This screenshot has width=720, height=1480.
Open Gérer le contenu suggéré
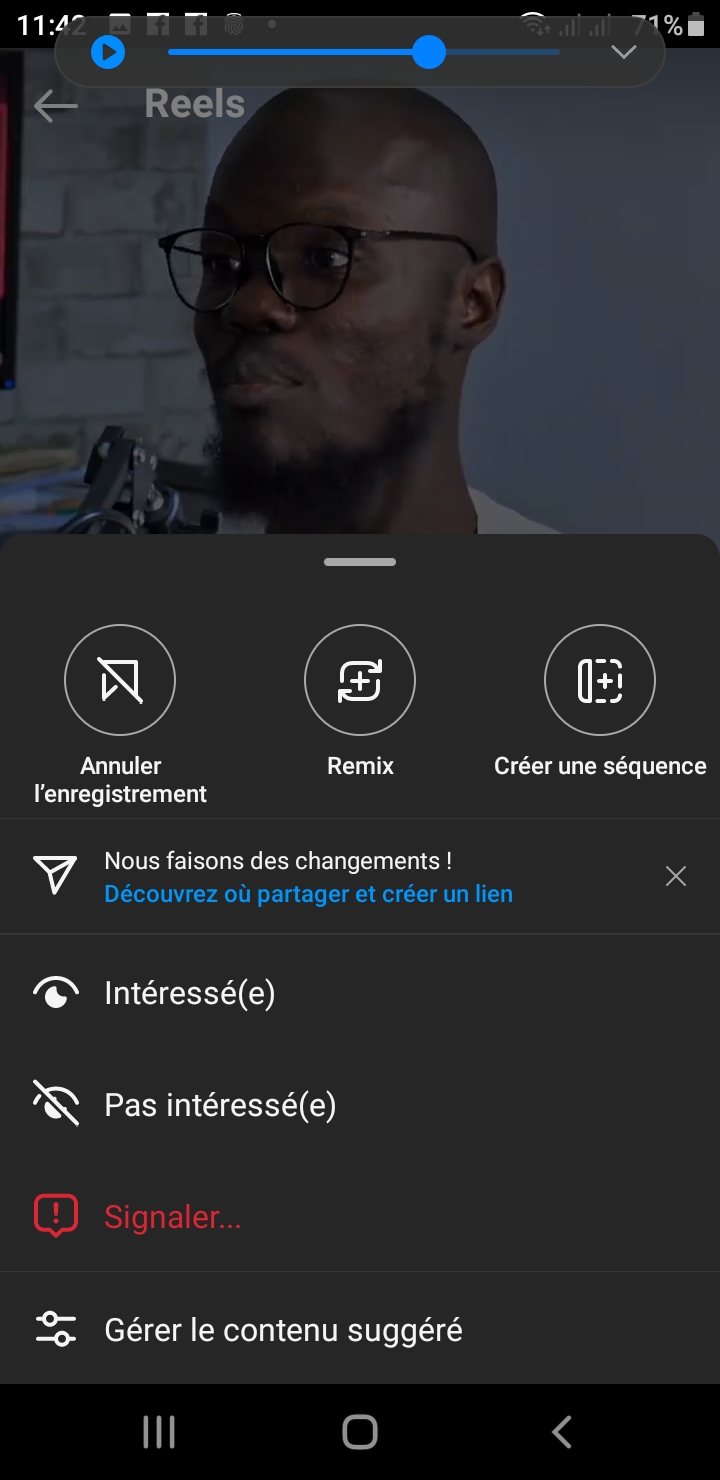point(283,1330)
